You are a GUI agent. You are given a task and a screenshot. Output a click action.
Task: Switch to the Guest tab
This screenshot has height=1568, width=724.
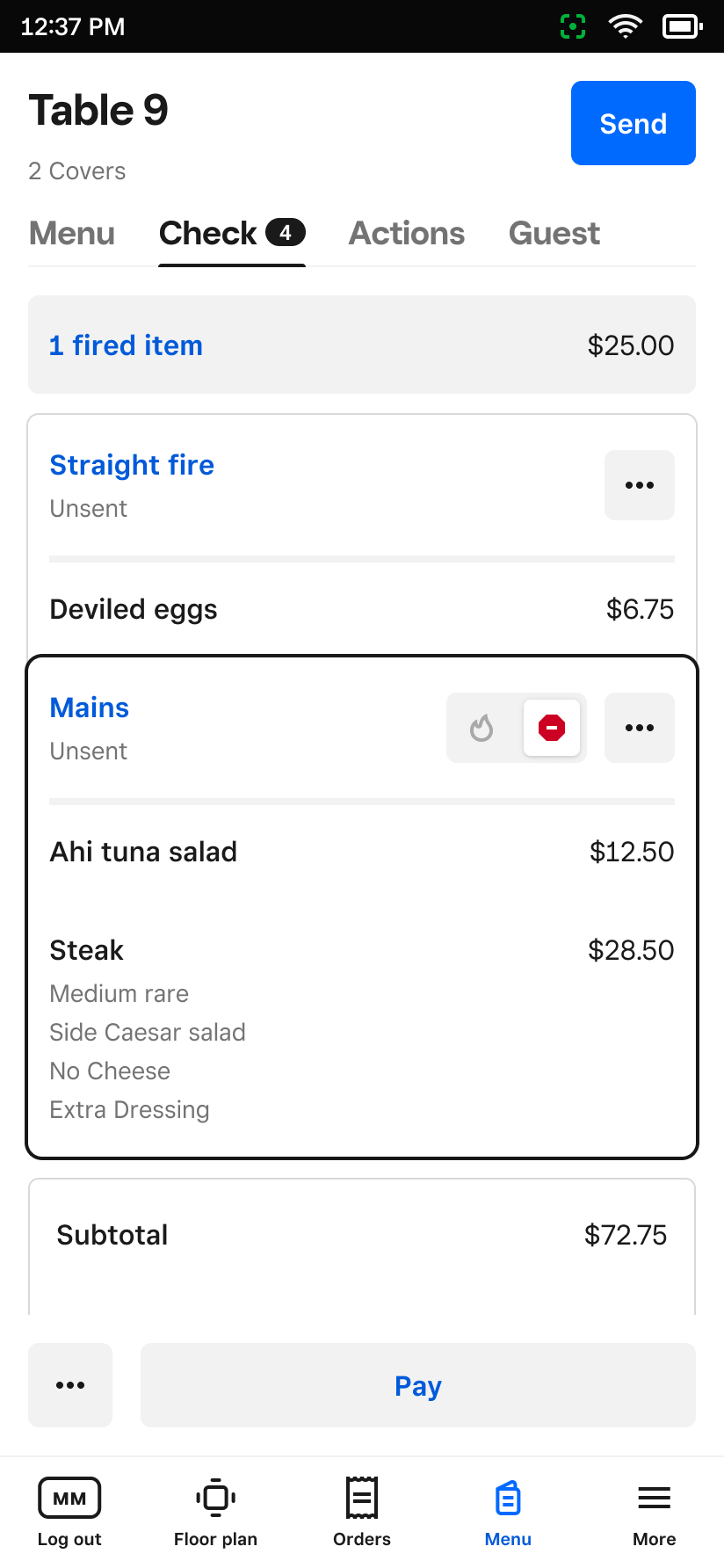pos(554,234)
